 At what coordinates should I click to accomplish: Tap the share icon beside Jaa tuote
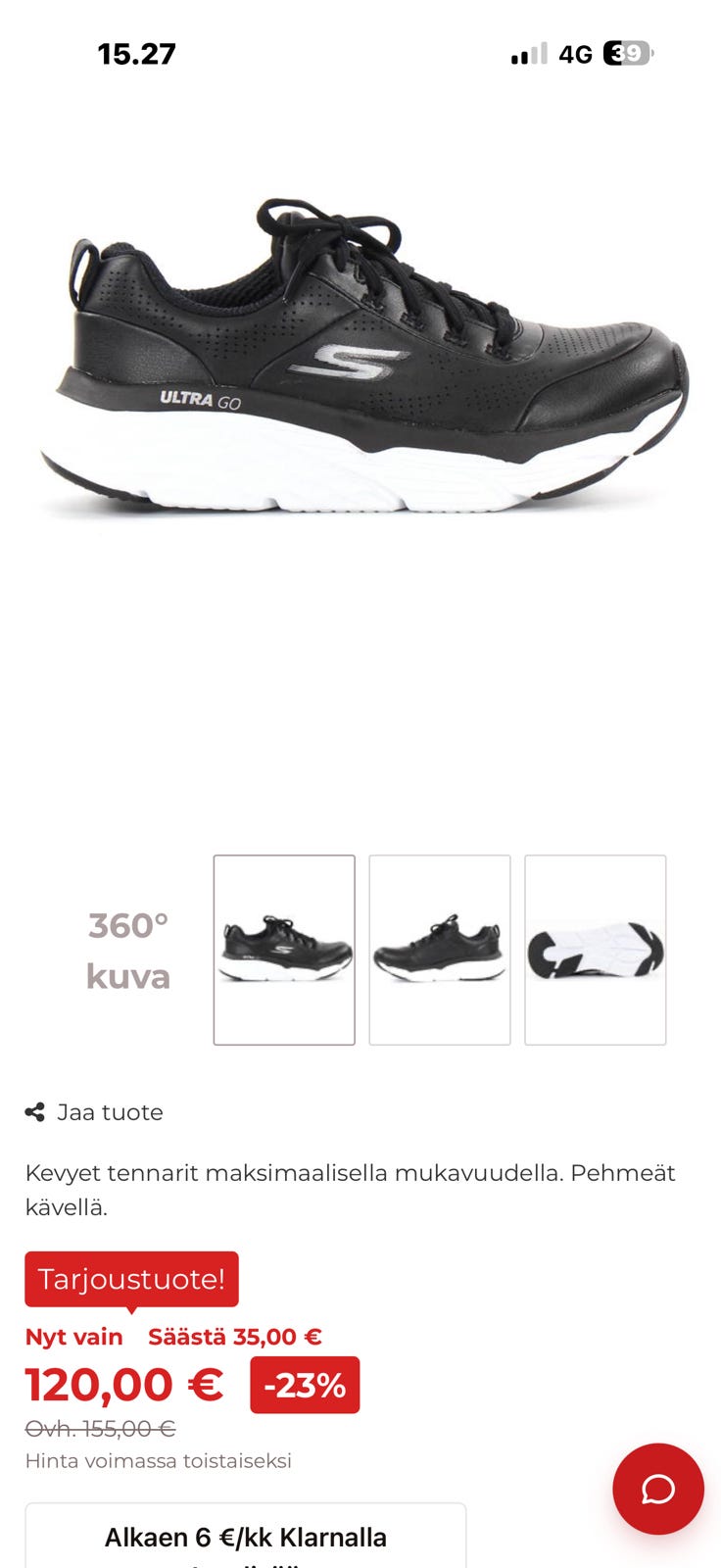coord(34,1111)
